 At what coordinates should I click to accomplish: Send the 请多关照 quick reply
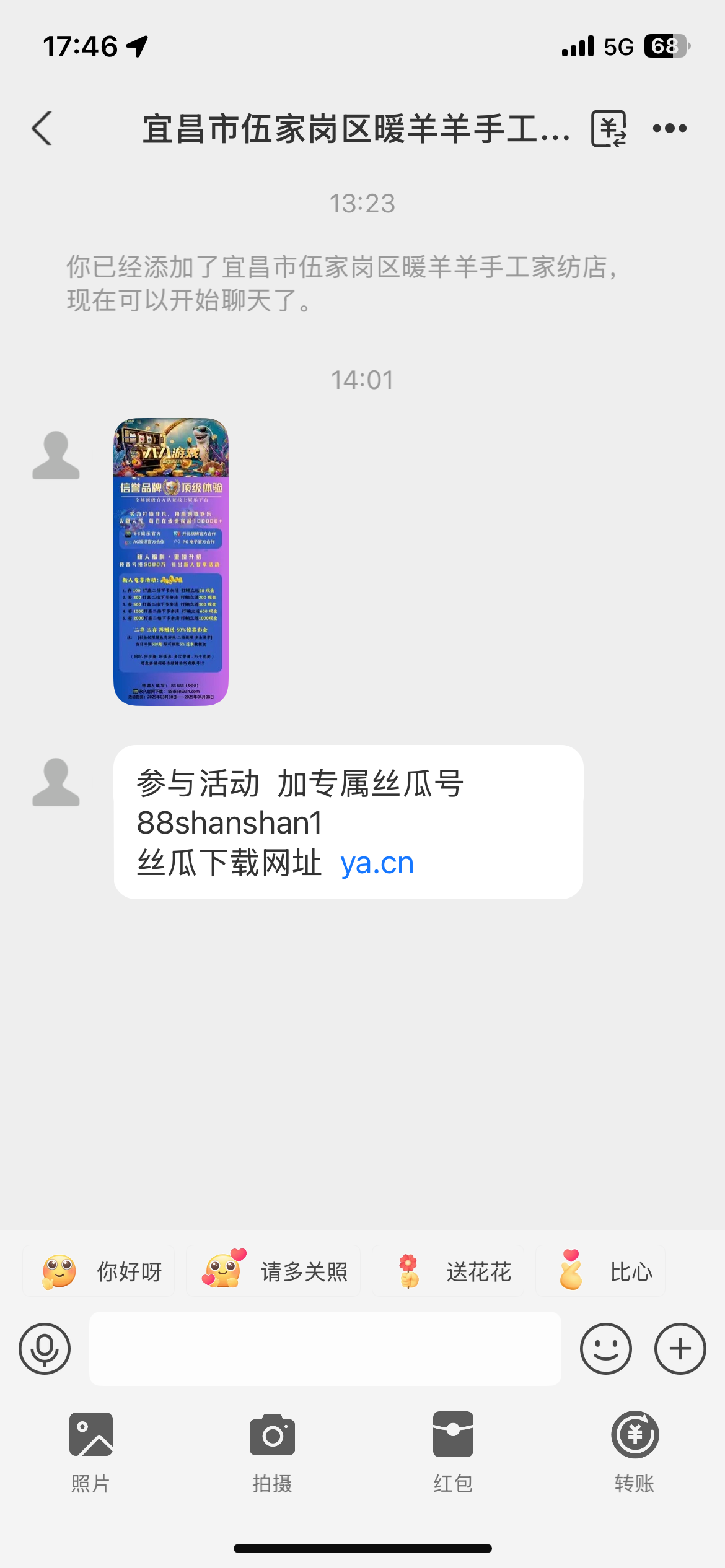[x=273, y=1271]
